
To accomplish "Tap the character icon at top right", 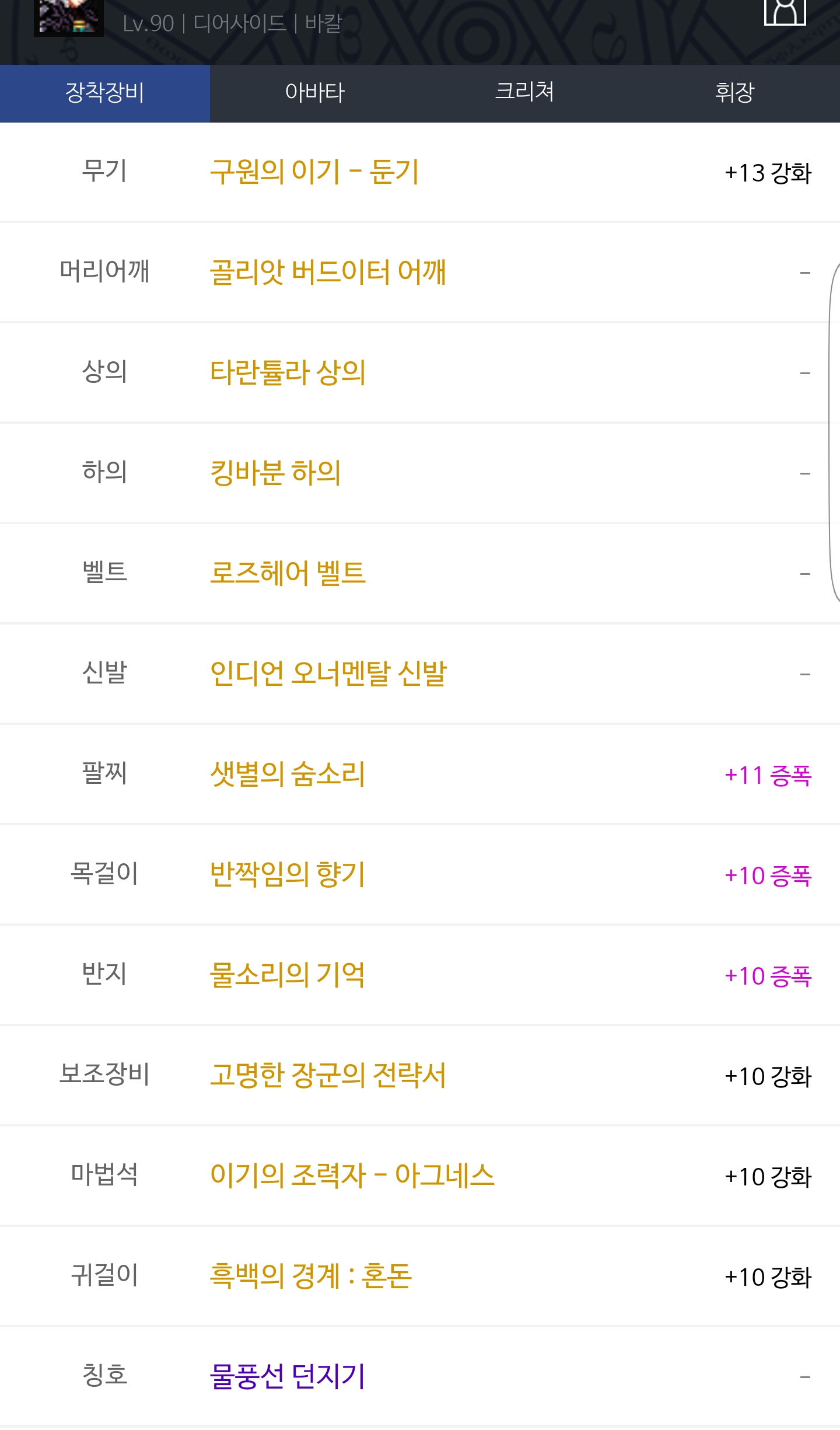I will [785, 12].
